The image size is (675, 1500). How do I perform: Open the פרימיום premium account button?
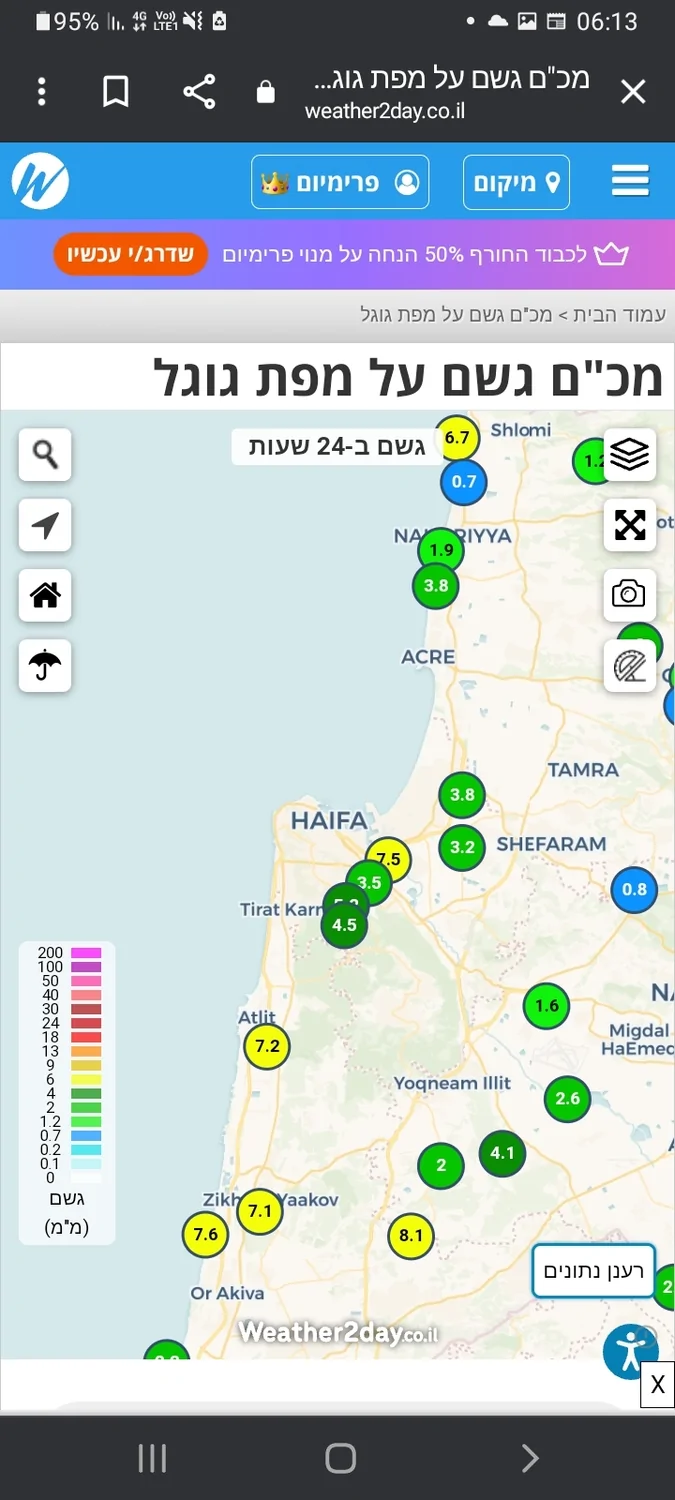[340, 182]
